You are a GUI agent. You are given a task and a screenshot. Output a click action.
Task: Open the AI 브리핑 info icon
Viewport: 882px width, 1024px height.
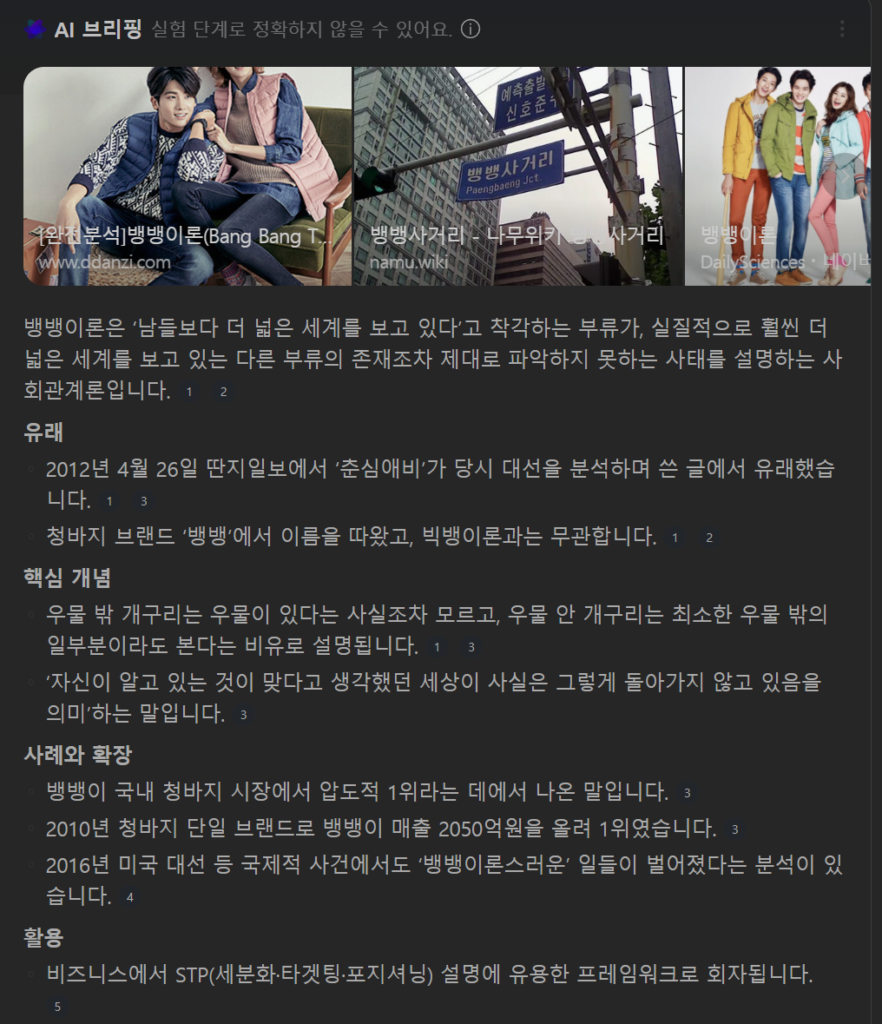pyautogui.click(x=470, y=30)
